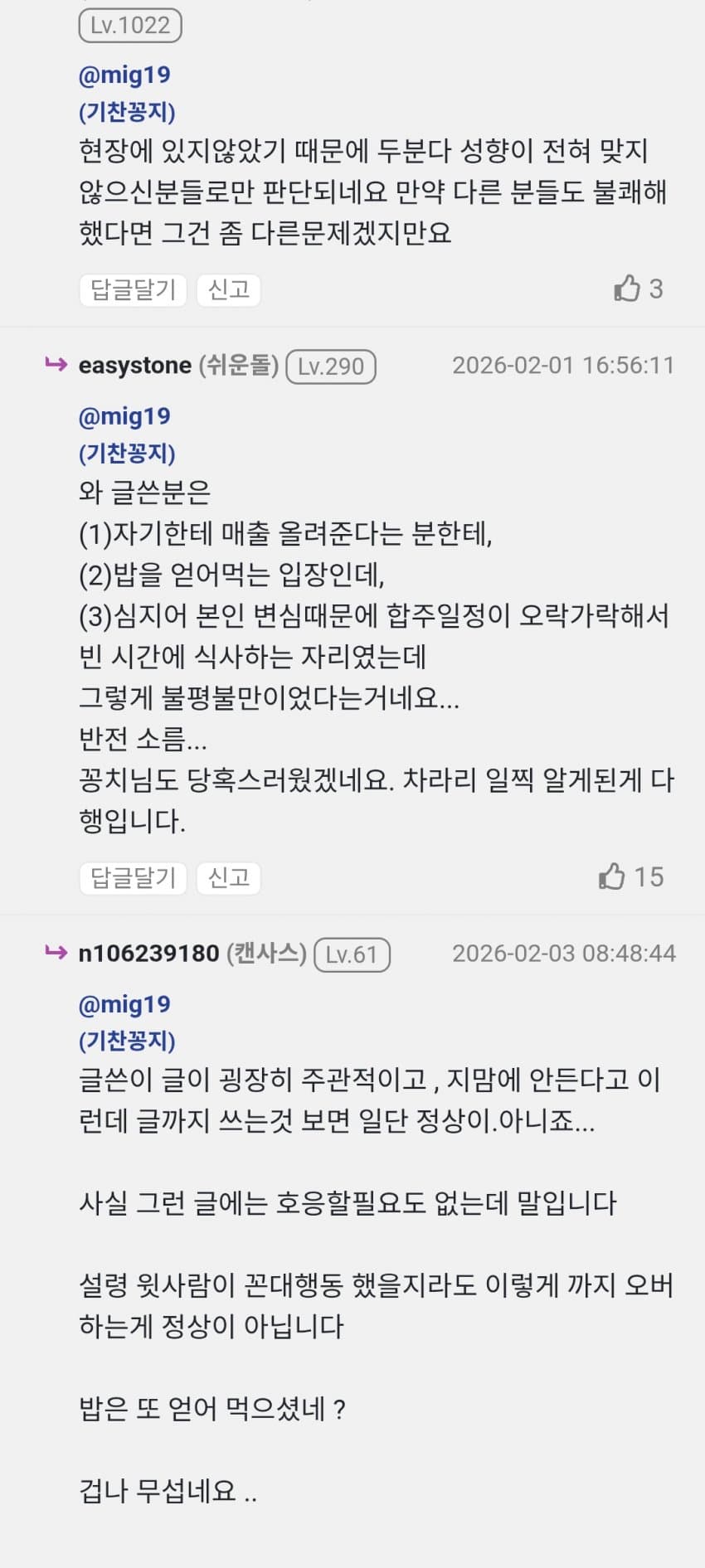The height and width of the screenshot is (1568, 705).
Task: Tap @mig19 mention in easystone's comment
Action: point(124,416)
